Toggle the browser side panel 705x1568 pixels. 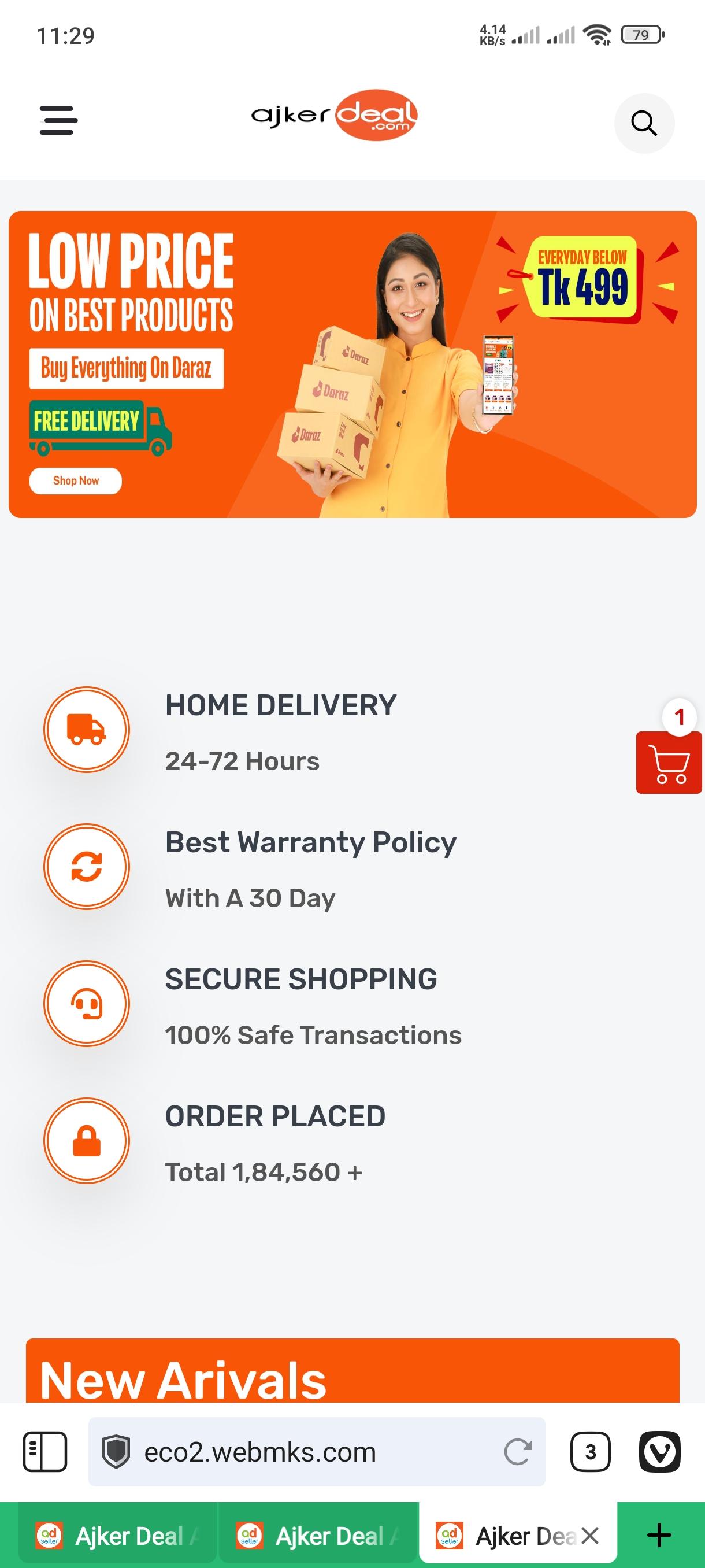click(x=45, y=1452)
